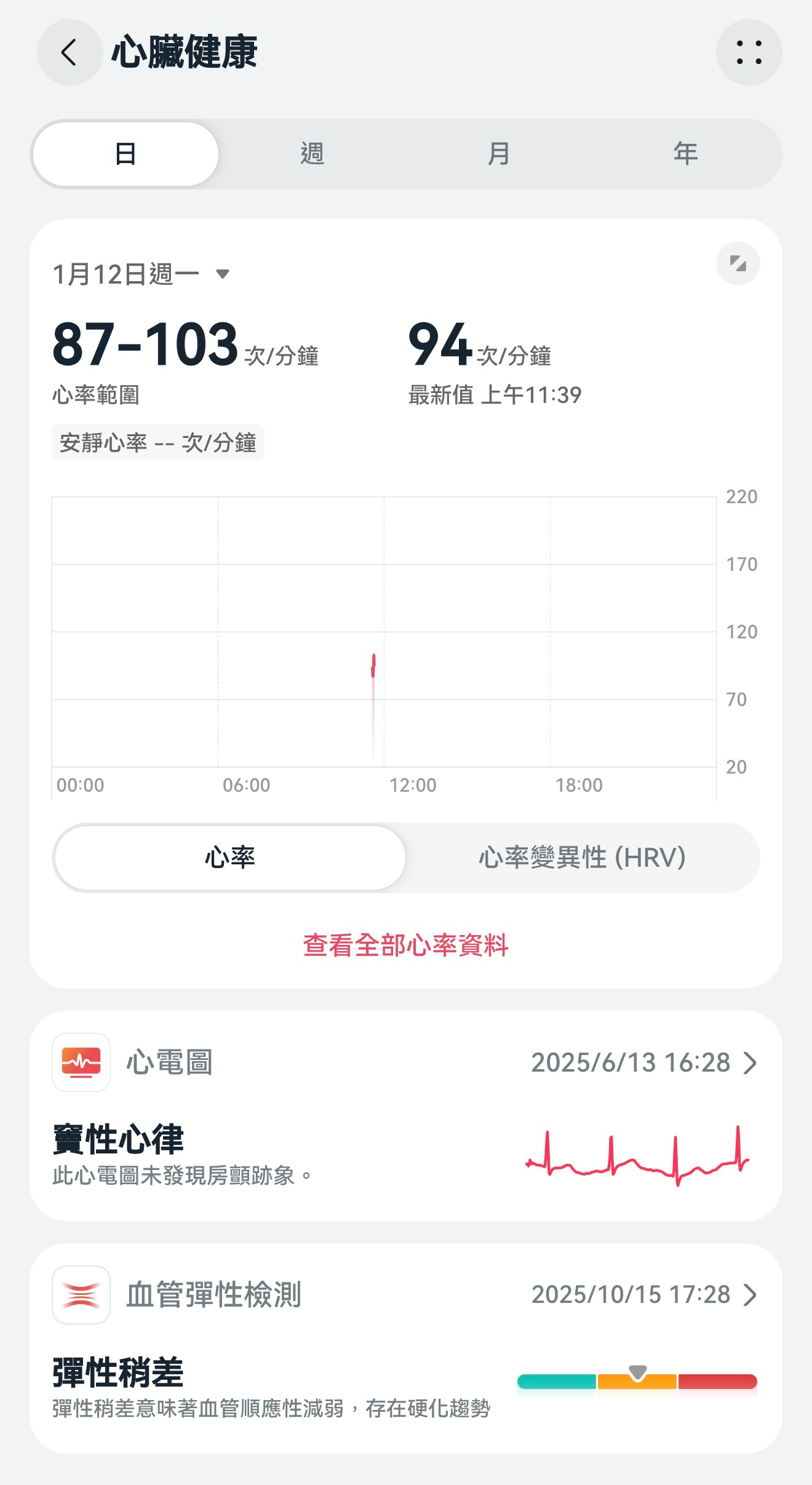Screen dimensions: 812x1485
Task: Expand the heart rate chart to fullscreen
Action: 738,263
